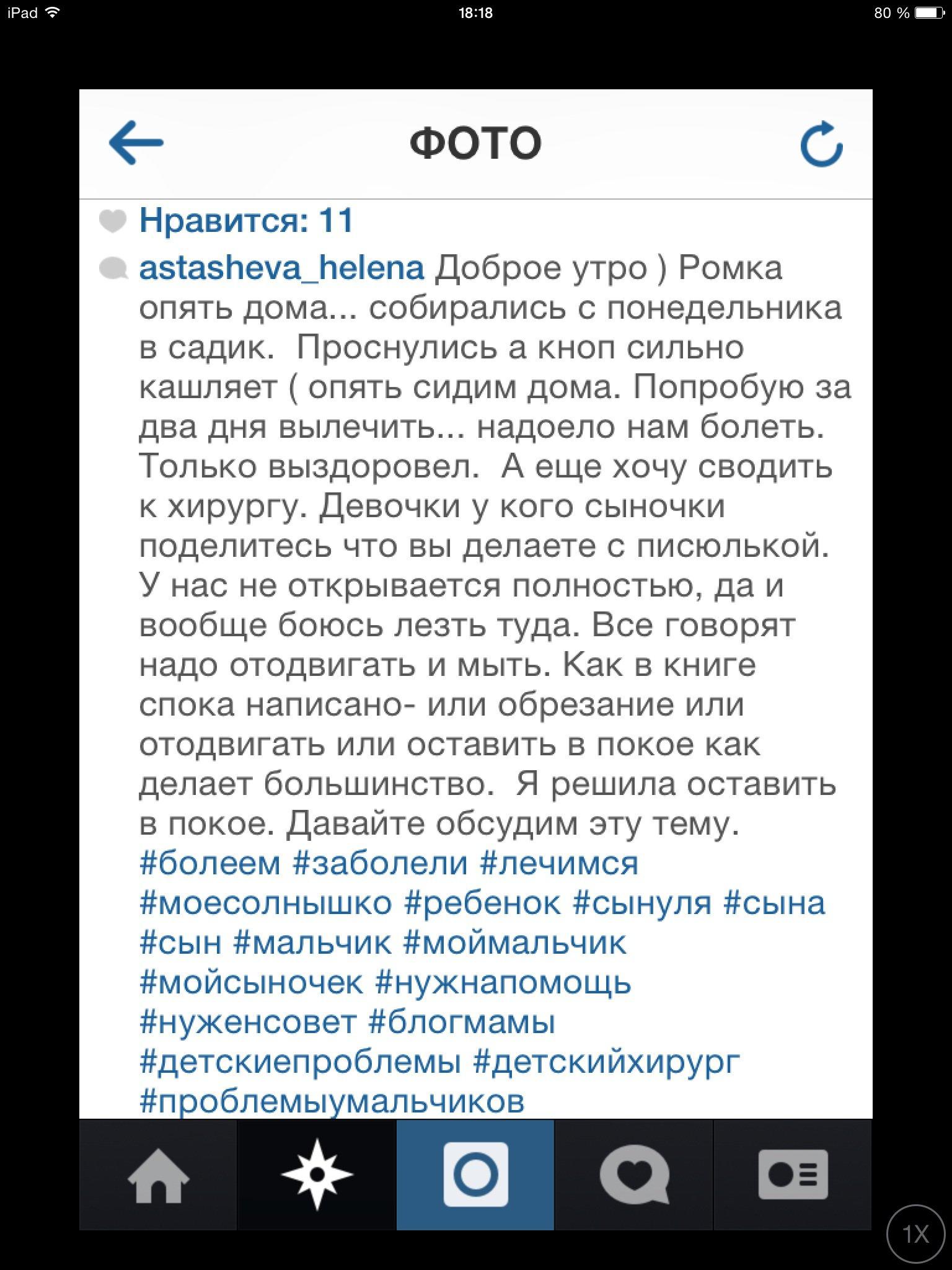The width and height of the screenshot is (952, 1270).
Task: Switch to the Explore compass tab
Action: 317,1175
